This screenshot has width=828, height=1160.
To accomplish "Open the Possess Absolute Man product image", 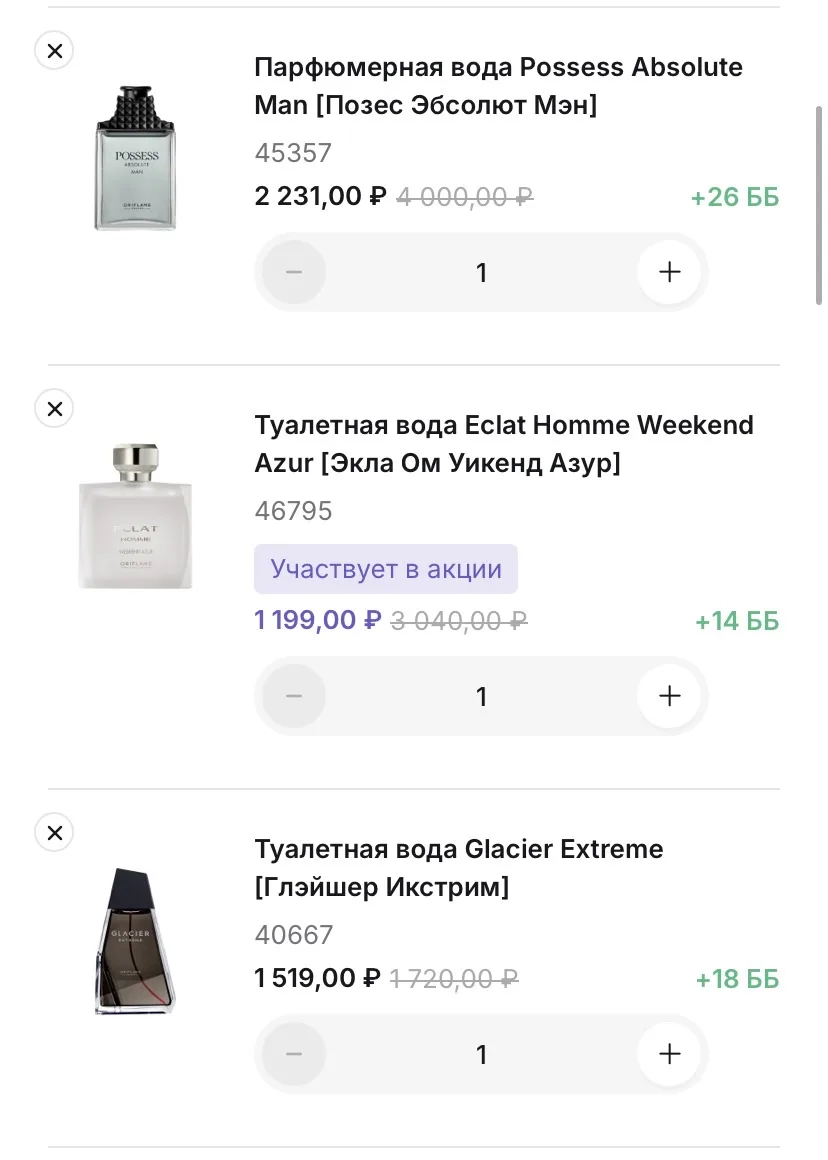I will click(x=135, y=158).
